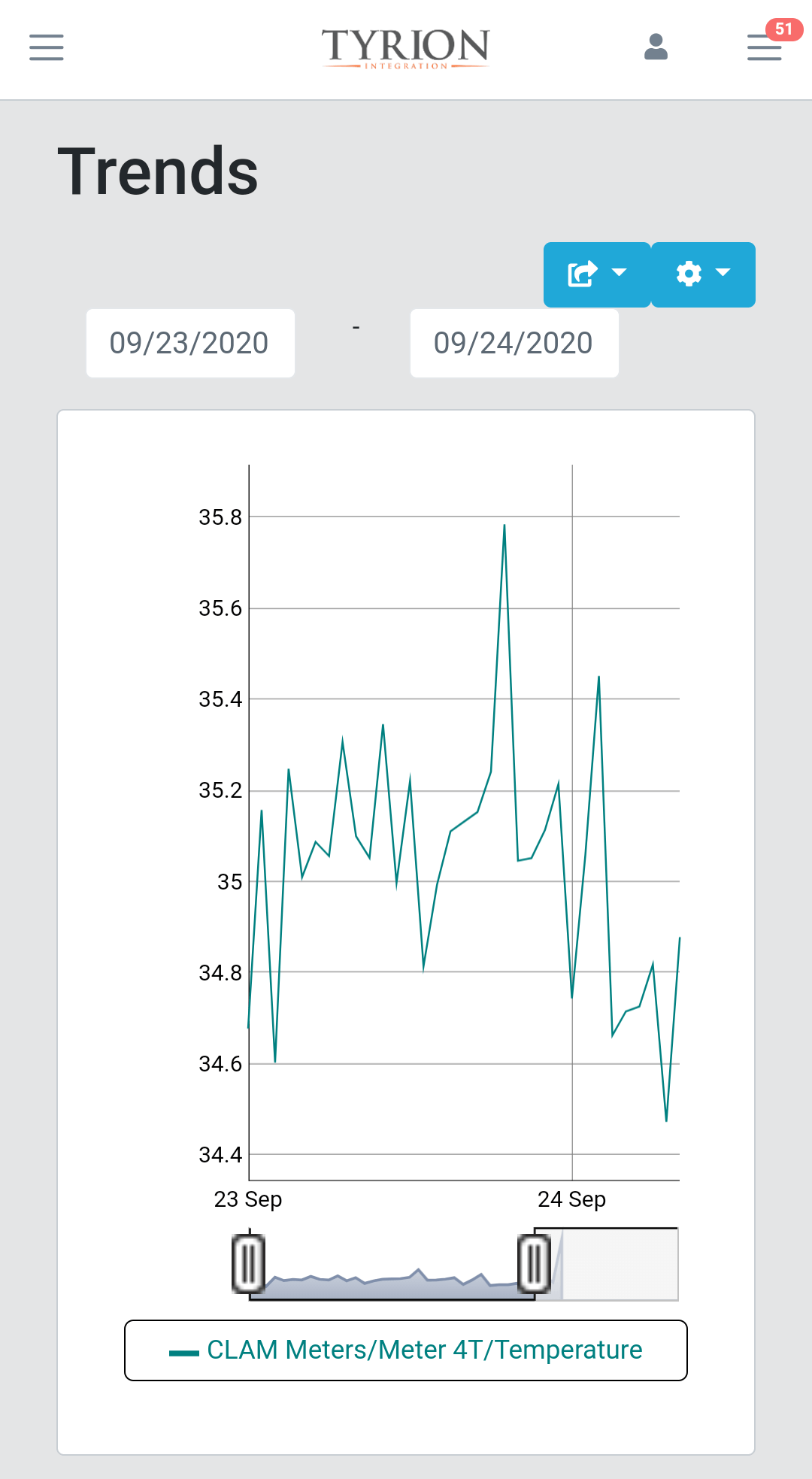Image resolution: width=812 pixels, height=1479 pixels.
Task: Expand the gear settings dropdown
Action: pos(703,274)
